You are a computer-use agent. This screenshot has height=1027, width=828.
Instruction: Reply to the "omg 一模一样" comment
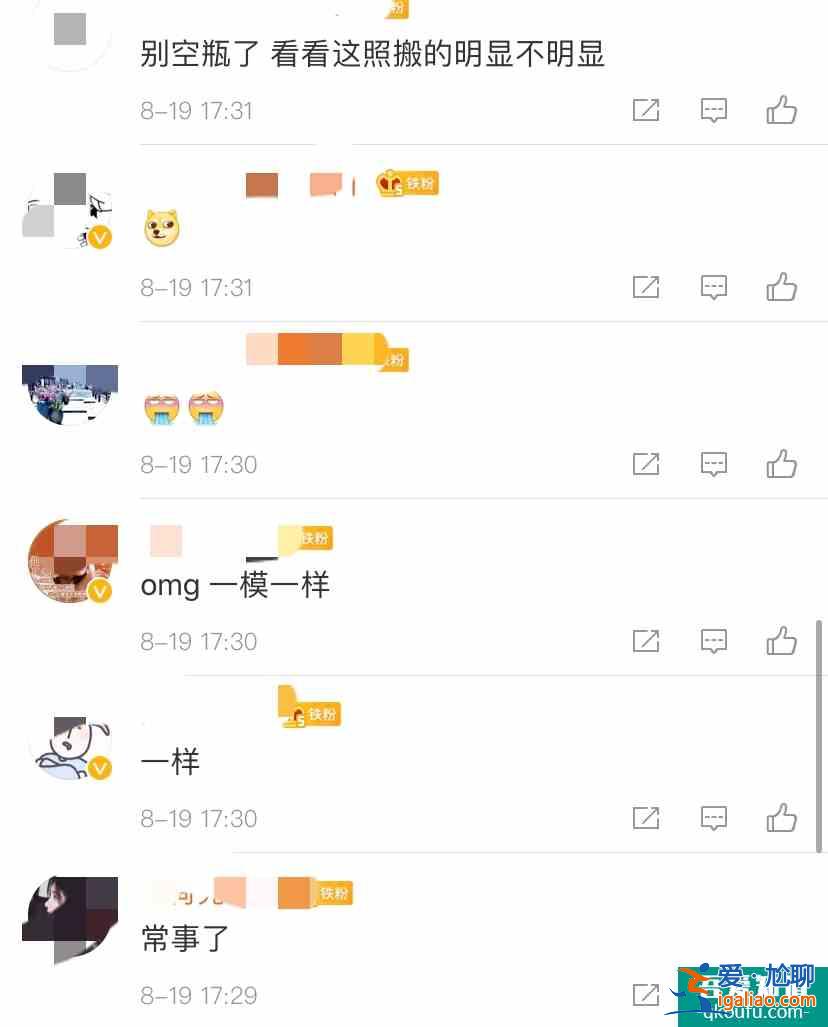[x=713, y=641]
